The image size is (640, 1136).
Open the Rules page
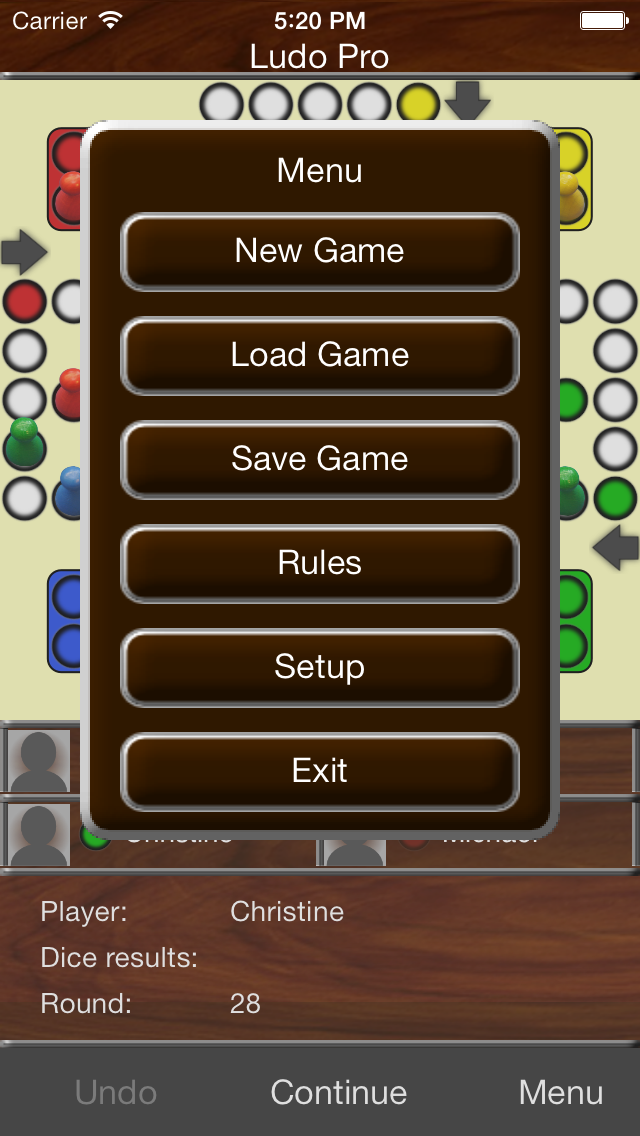[320, 563]
